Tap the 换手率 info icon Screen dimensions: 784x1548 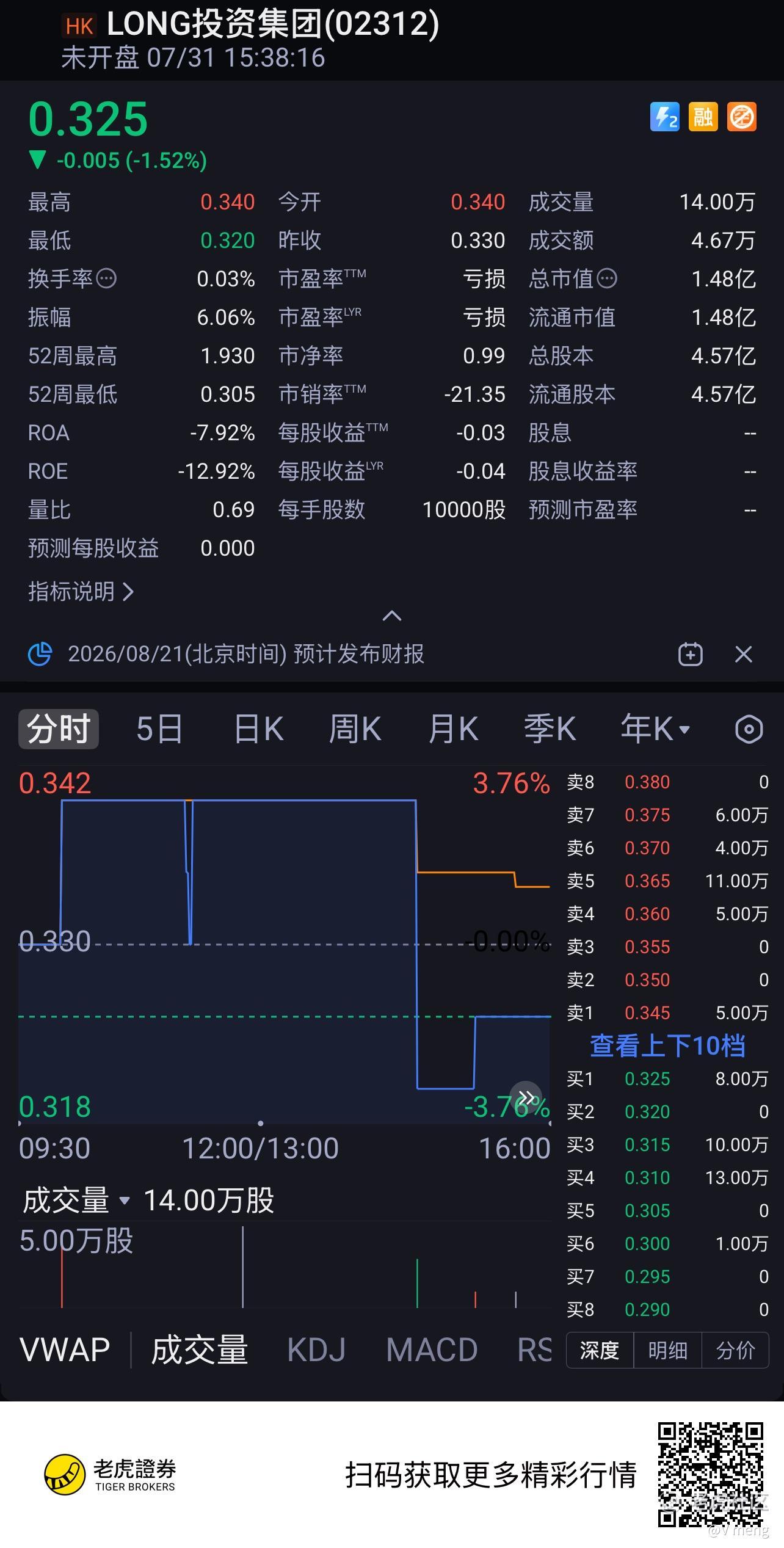point(107,279)
